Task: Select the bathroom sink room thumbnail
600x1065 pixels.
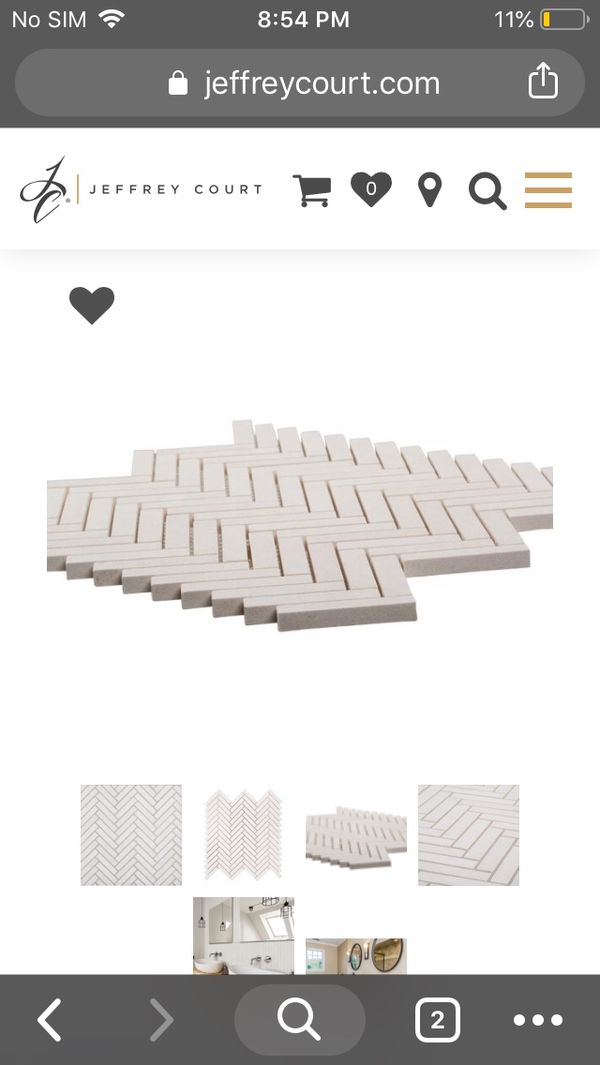Action: pyautogui.click(x=243, y=935)
